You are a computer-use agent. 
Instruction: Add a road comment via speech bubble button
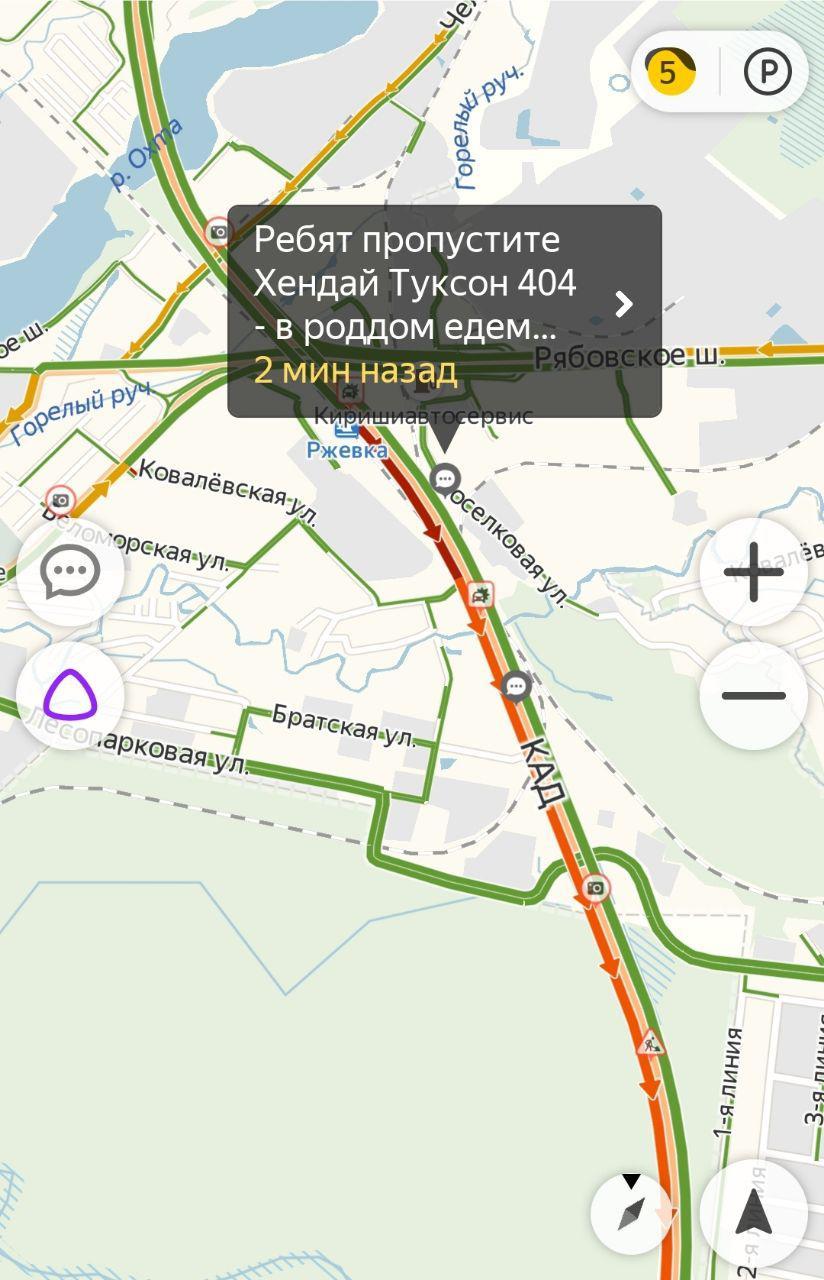pyautogui.click(x=70, y=573)
